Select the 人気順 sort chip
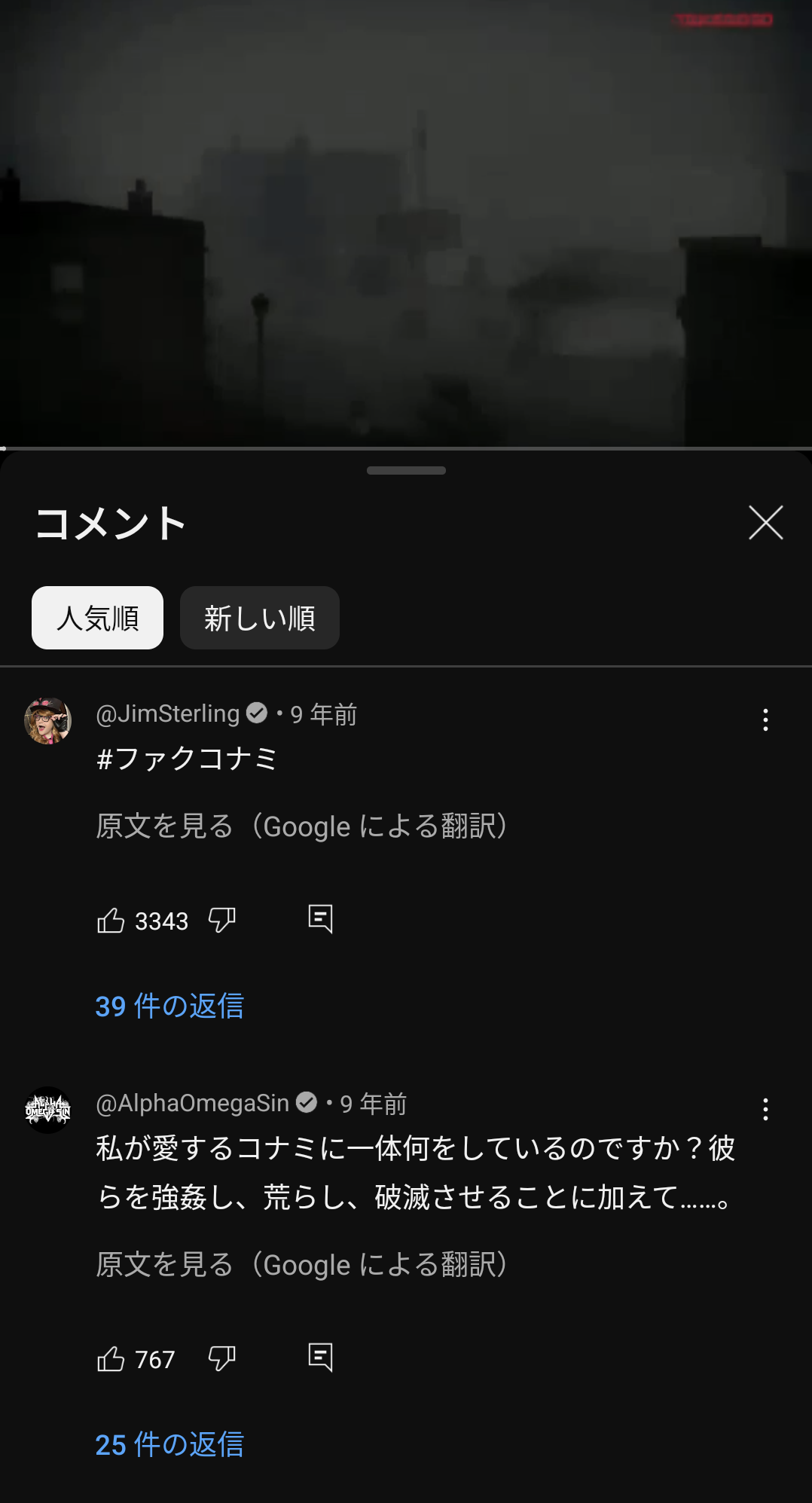 (97, 618)
